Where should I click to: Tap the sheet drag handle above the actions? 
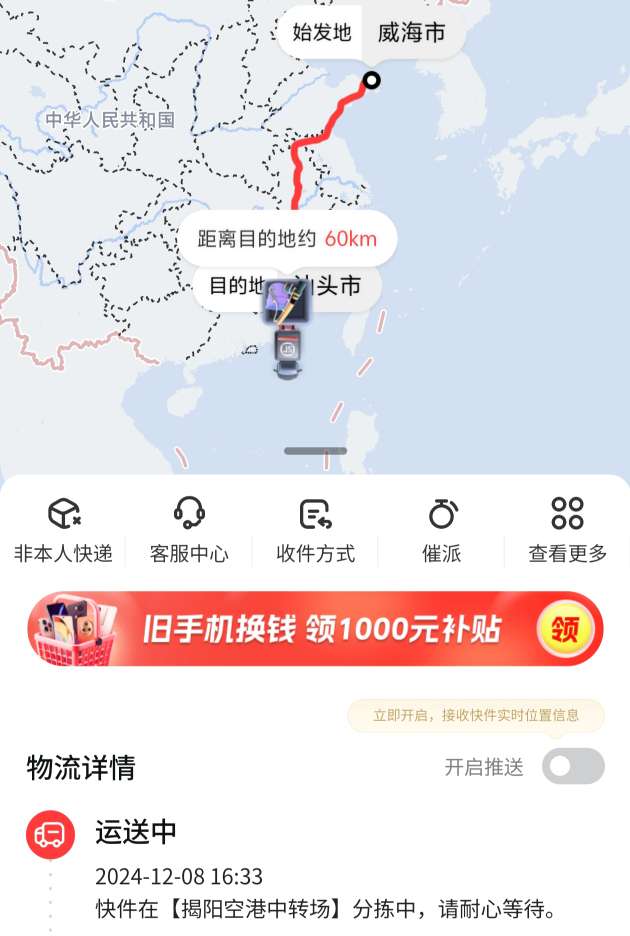coord(315,451)
